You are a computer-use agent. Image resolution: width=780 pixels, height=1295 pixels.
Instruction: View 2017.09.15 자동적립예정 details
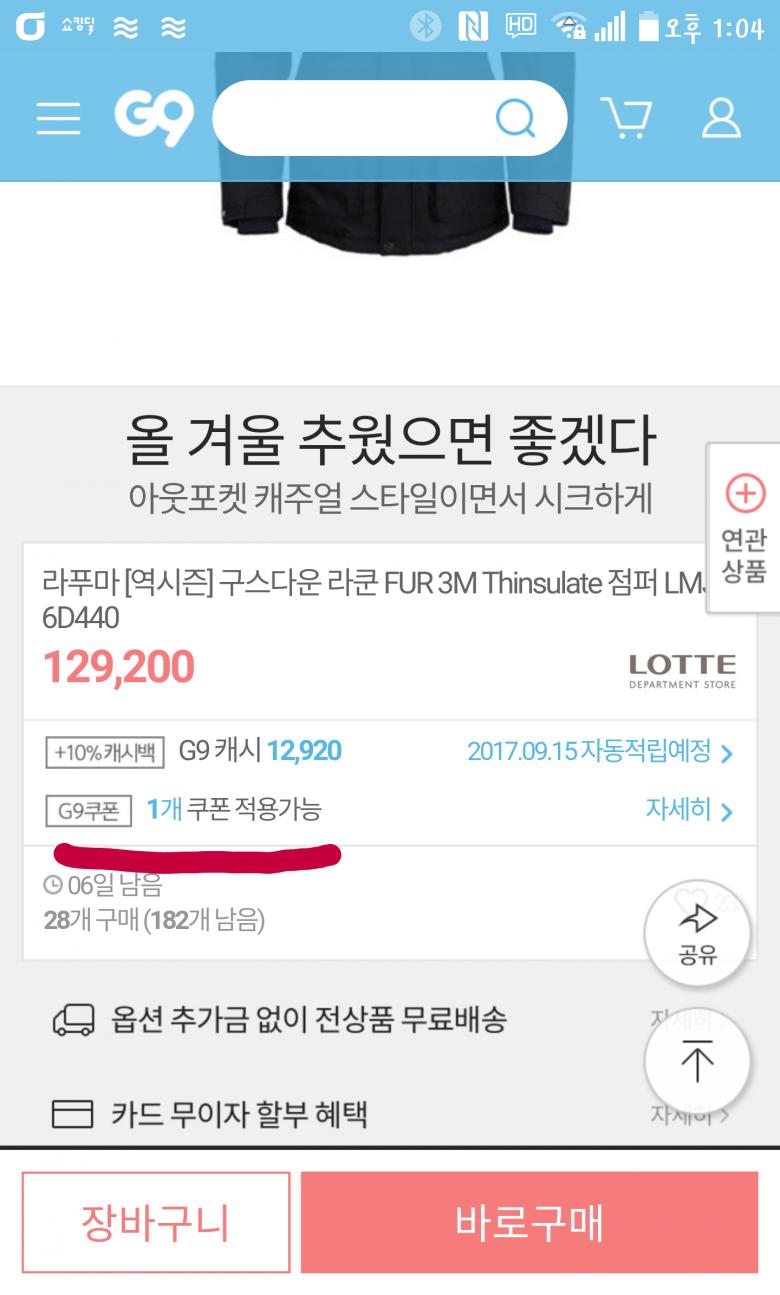pos(600,751)
